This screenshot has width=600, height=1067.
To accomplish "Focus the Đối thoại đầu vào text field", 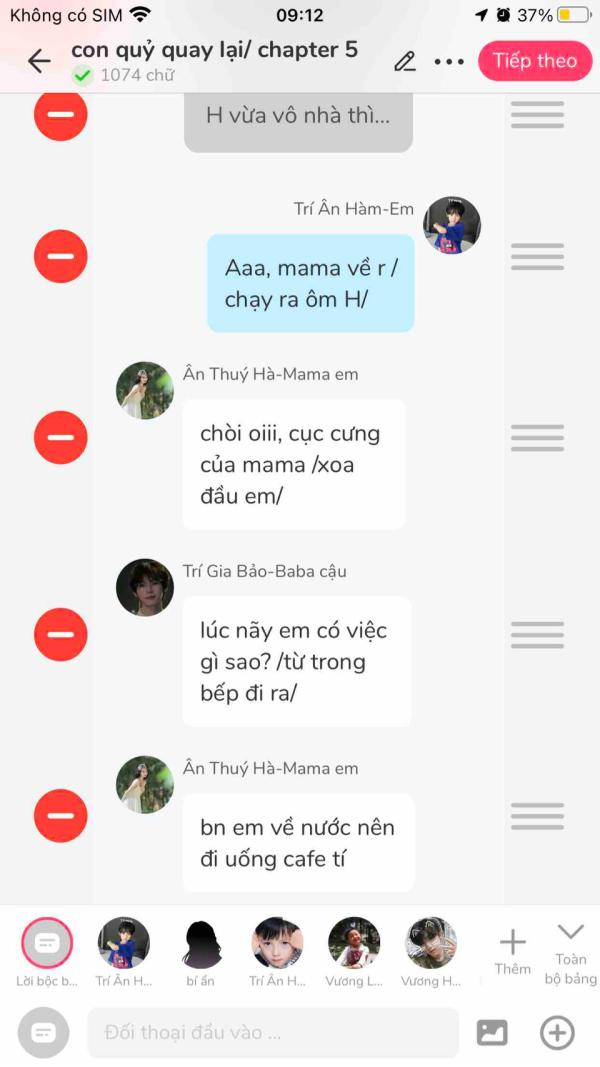I will tap(272, 1032).
